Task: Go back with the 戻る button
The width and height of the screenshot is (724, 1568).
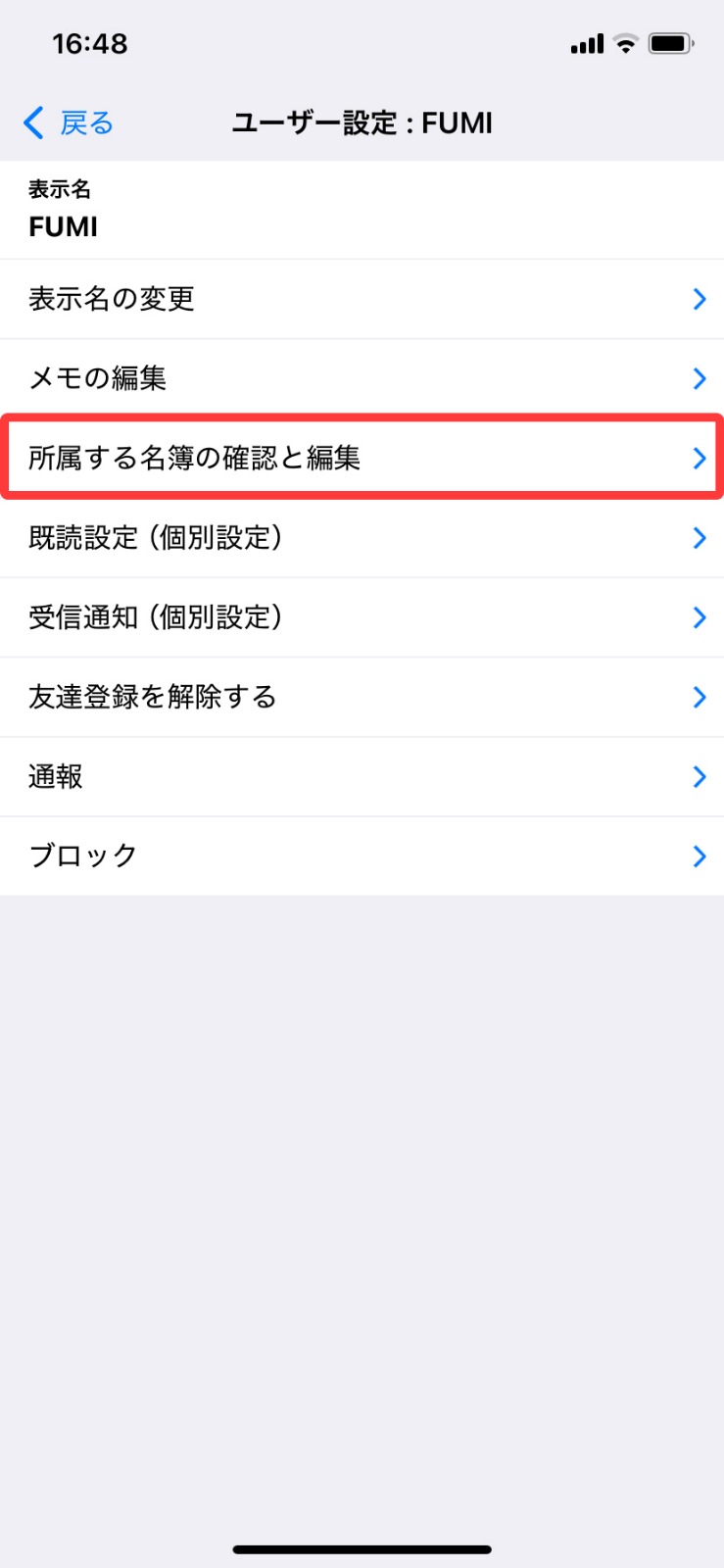Action: 68,123
